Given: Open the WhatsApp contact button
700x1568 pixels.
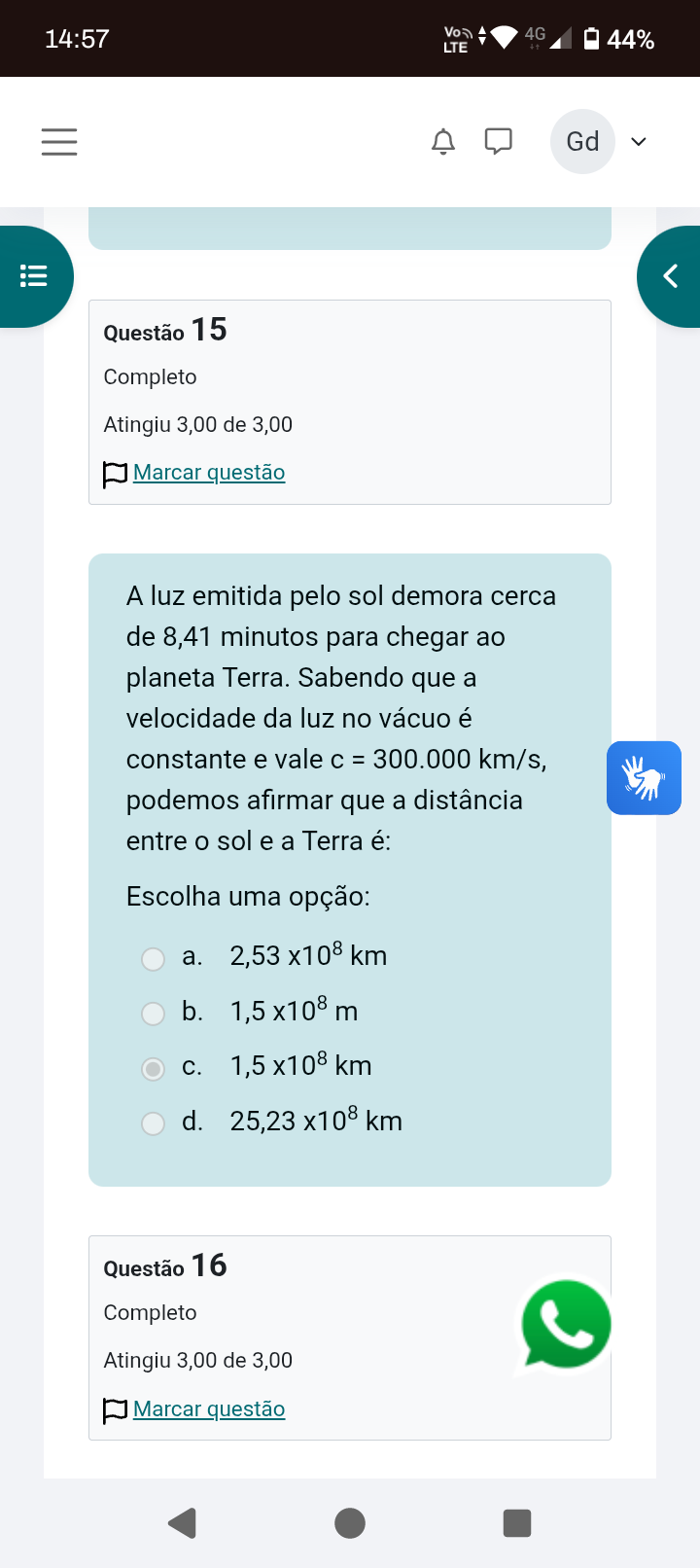Looking at the screenshot, I should [566, 1325].
